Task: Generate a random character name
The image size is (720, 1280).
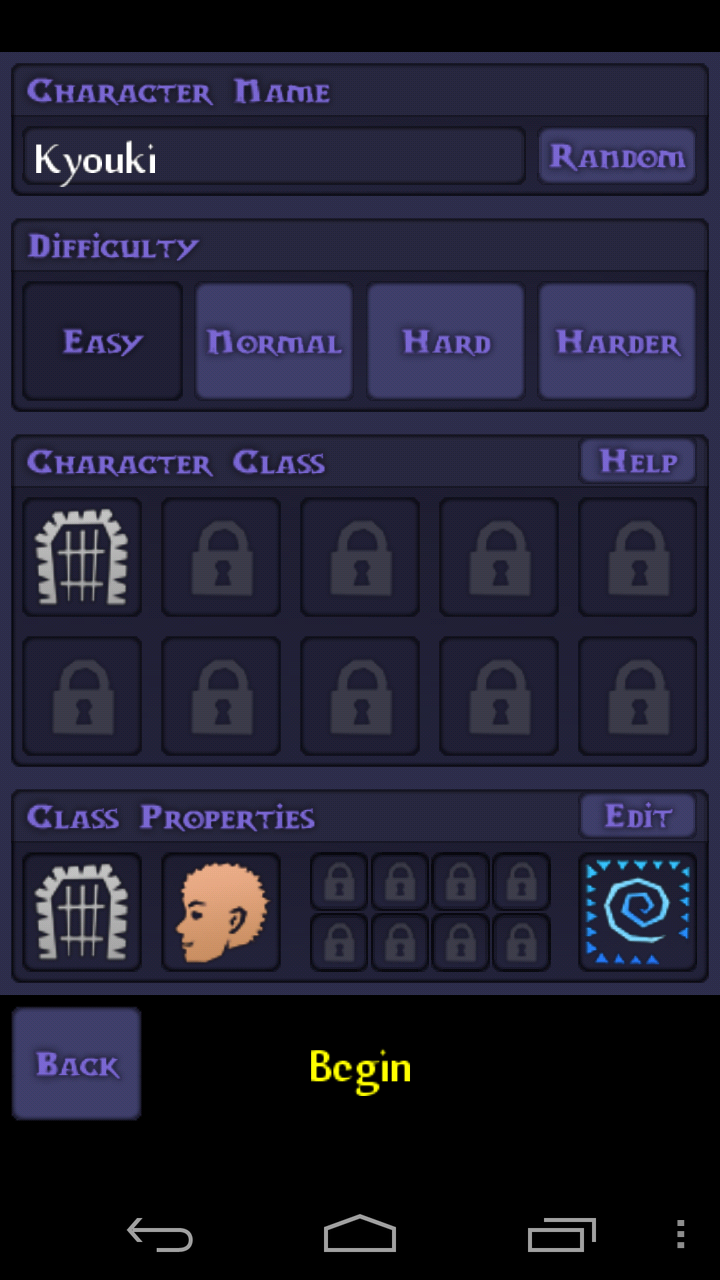Action: [617, 156]
